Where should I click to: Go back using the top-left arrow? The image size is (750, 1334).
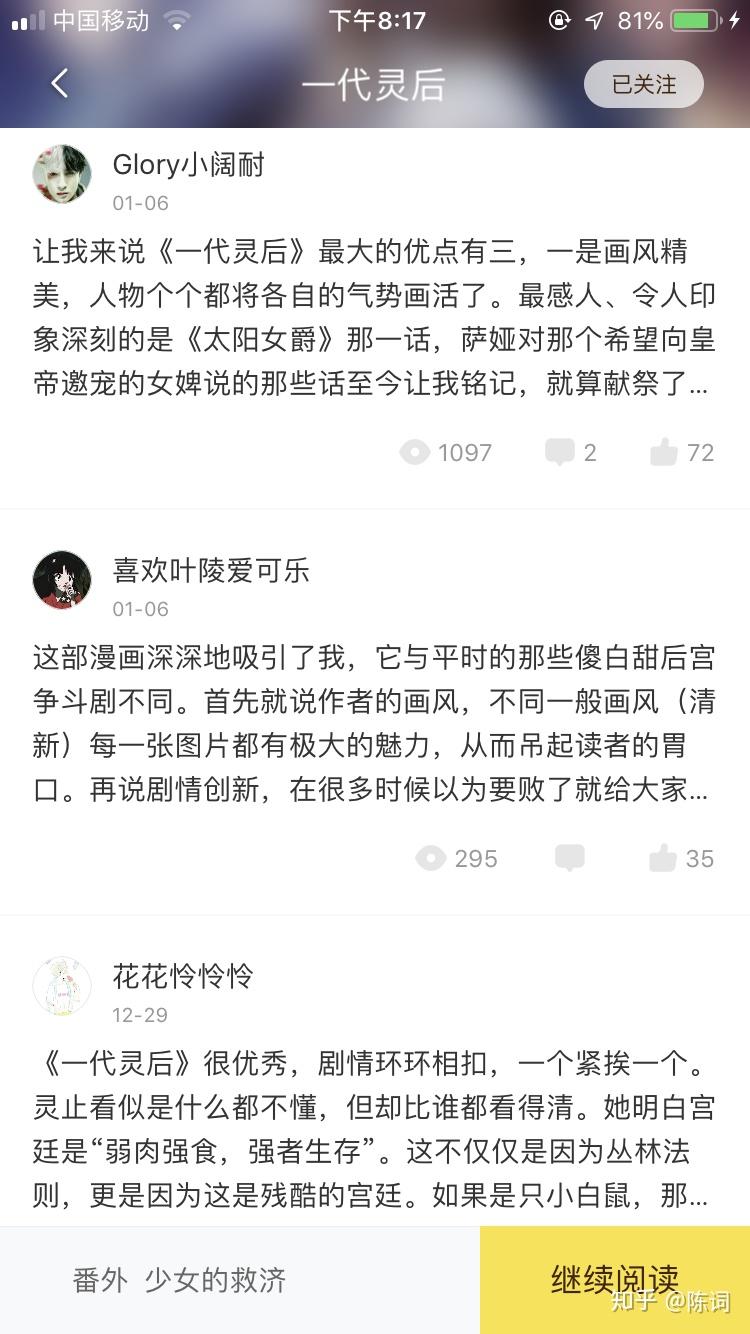60,84
